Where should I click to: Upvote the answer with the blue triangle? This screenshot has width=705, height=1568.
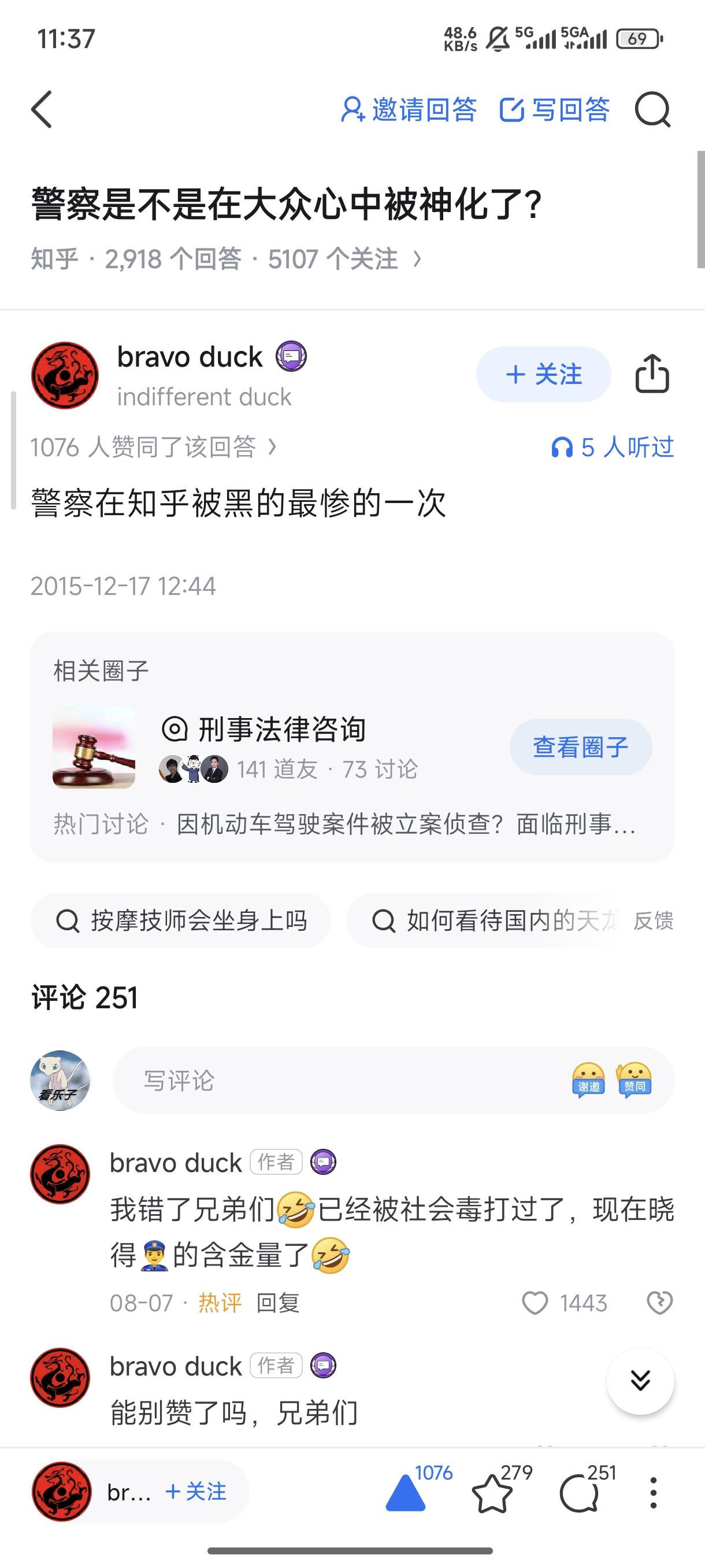click(406, 1493)
